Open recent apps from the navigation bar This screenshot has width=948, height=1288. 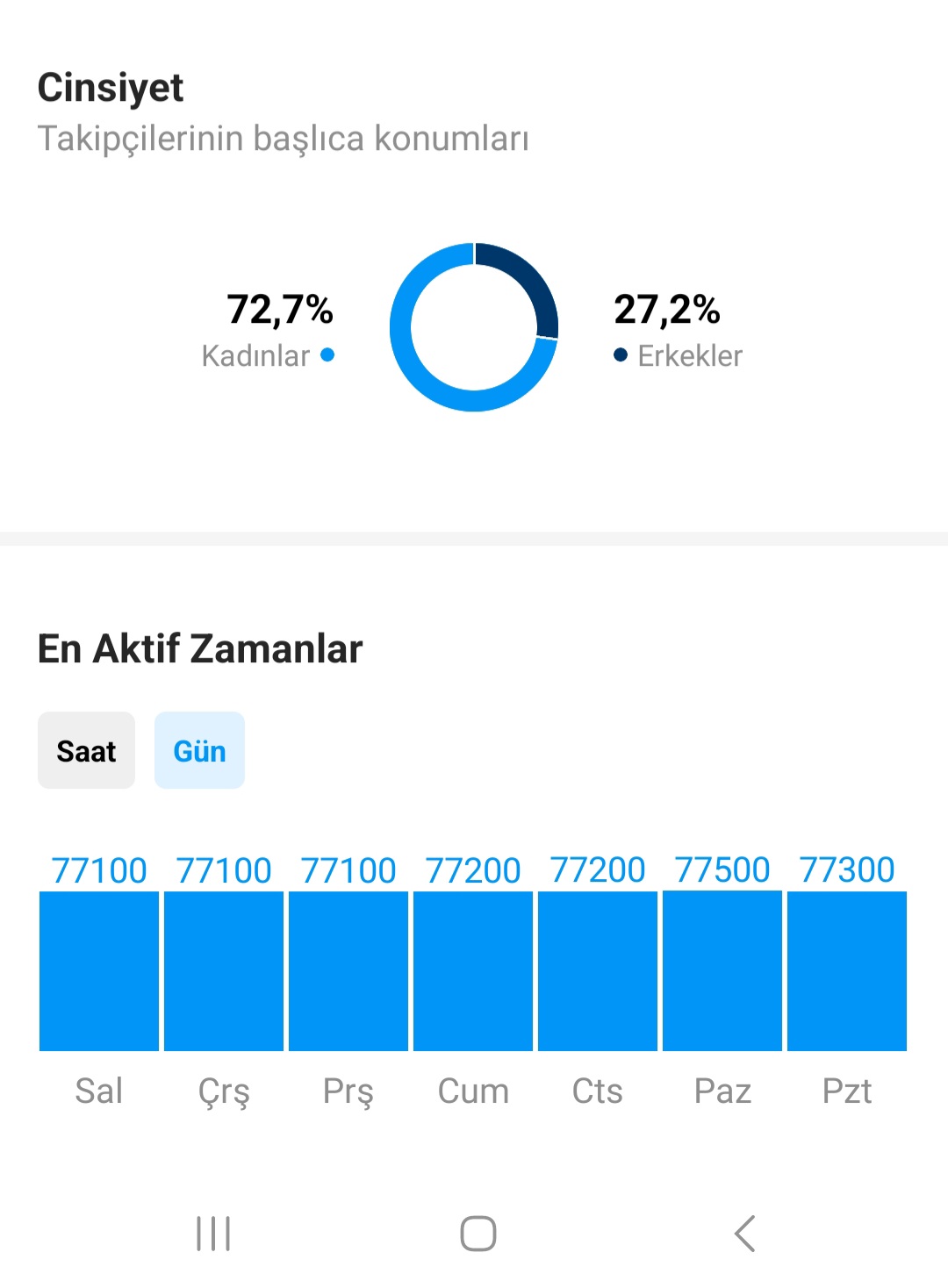213,1234
